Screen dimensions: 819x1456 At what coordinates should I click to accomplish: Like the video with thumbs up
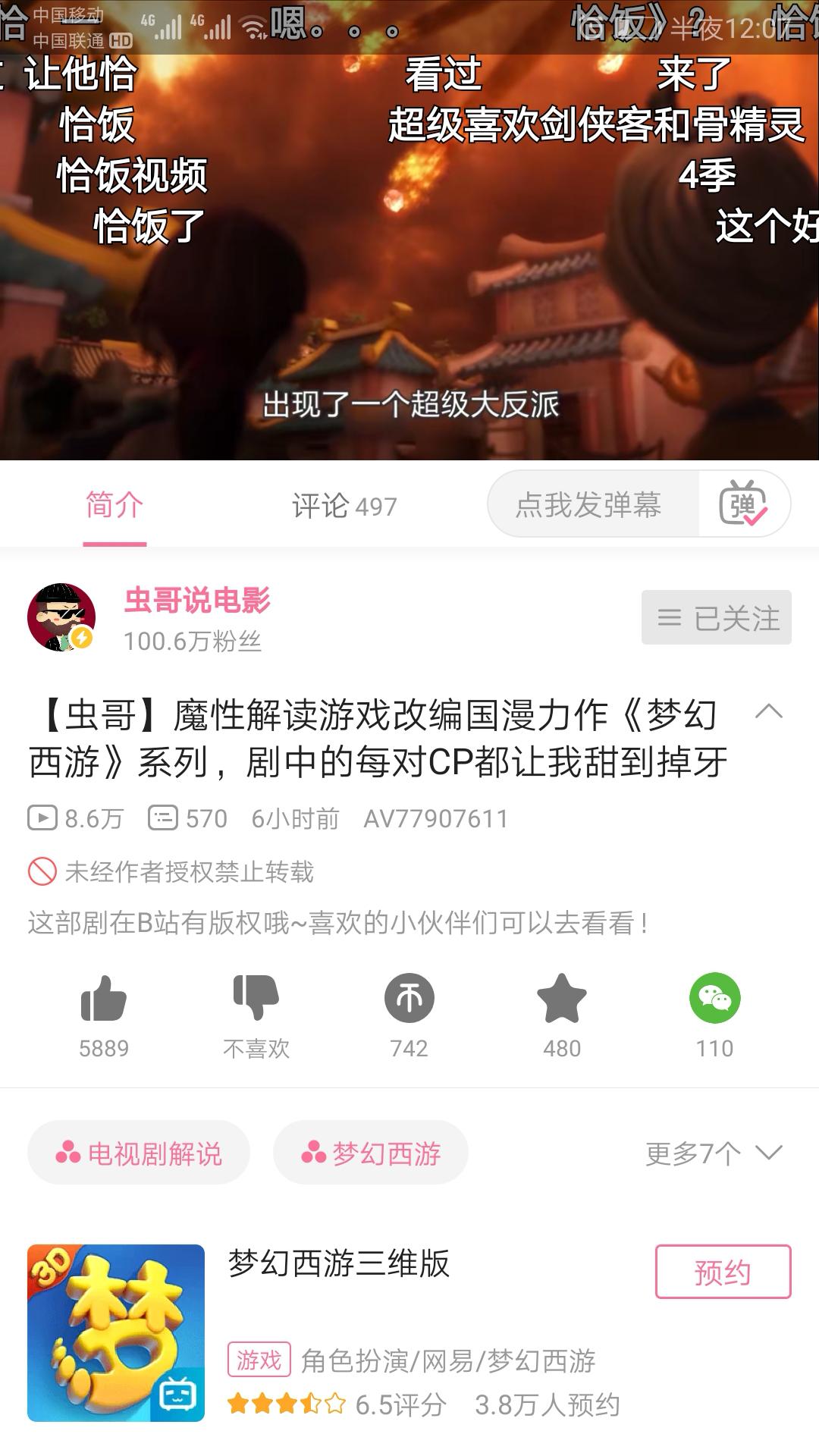(104, 999)
